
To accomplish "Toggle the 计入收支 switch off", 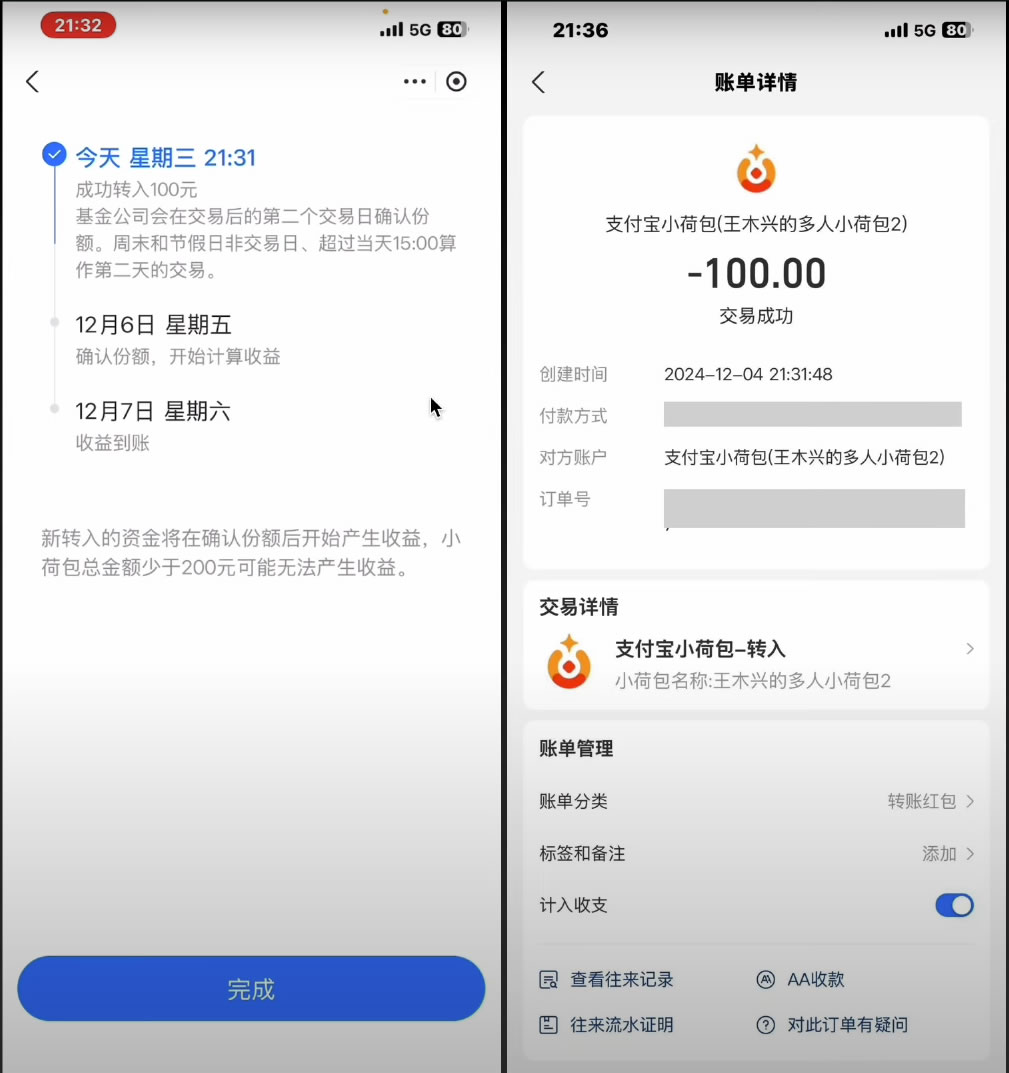I will (x=953, y=905).
